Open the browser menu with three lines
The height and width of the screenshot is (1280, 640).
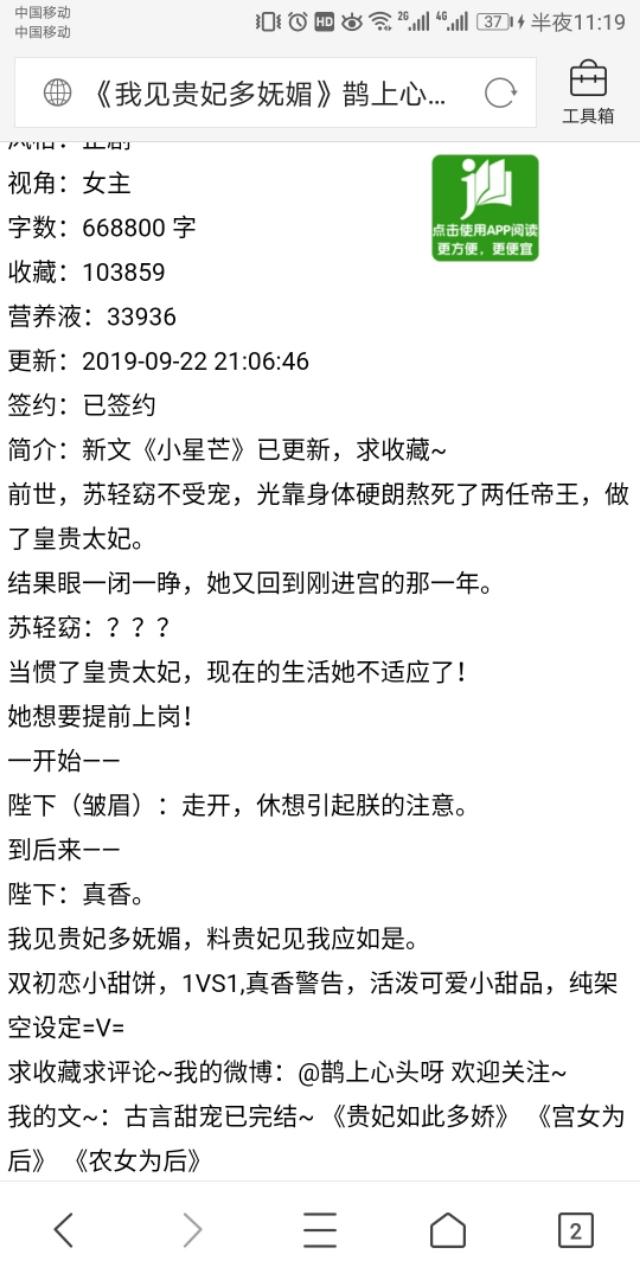click(320, 1230)
